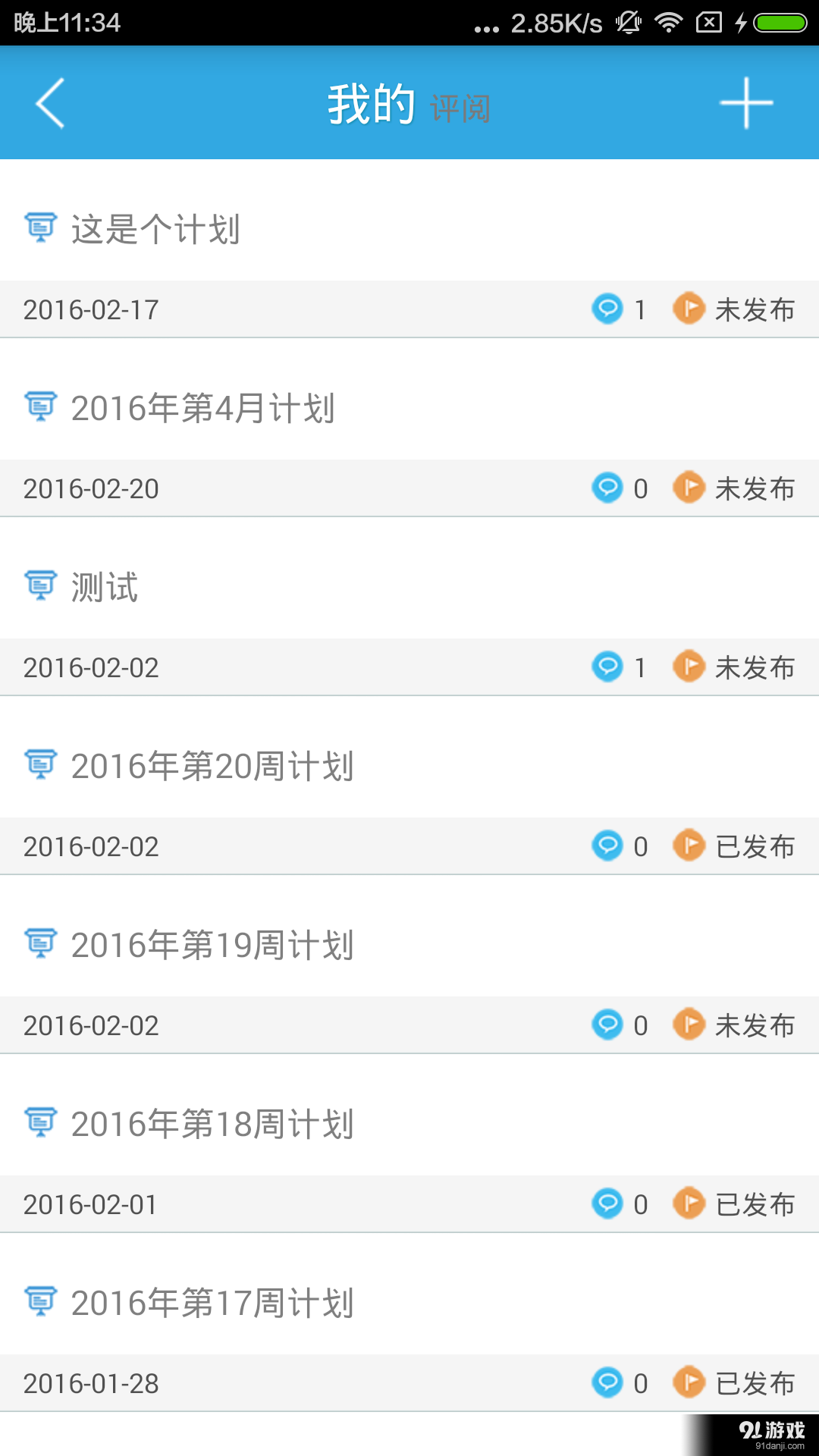Tap the Wi-Fi icon in the status bar

pos(667,23)
